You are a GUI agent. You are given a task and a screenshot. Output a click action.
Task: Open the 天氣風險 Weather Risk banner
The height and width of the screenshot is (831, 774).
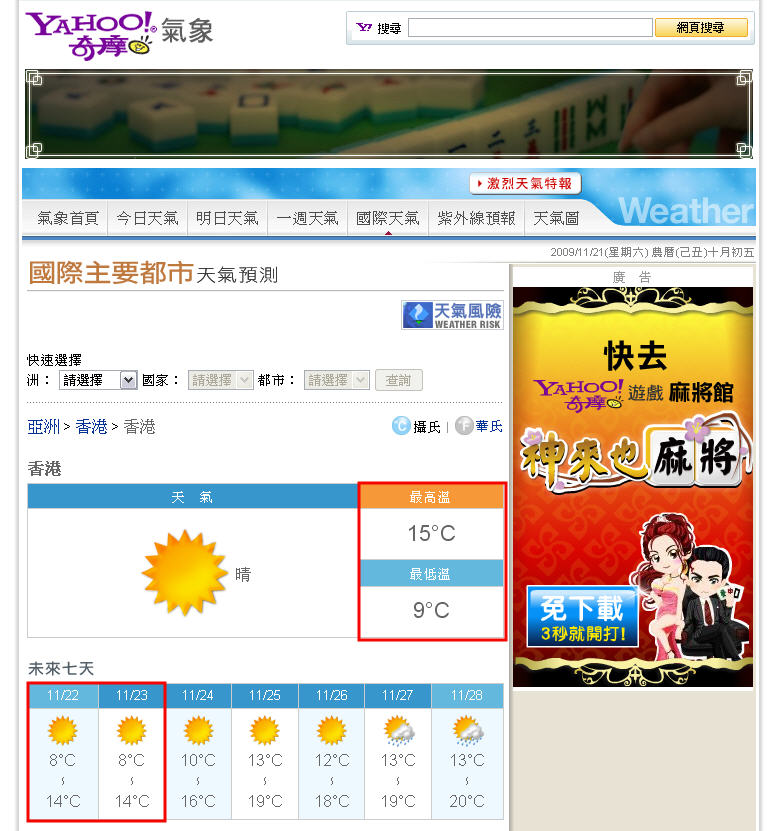point(453,315)
